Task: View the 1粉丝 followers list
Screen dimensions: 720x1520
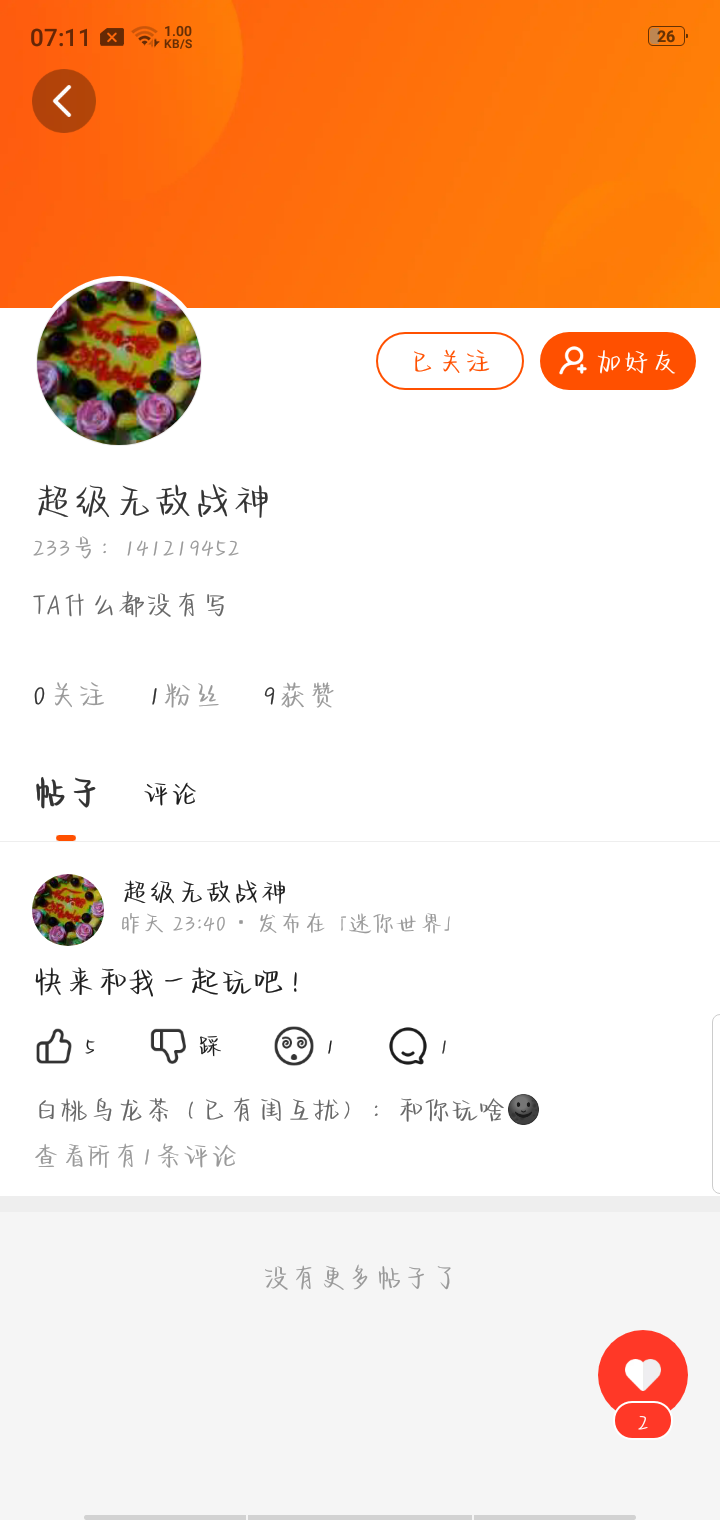Action: (185, 695)
